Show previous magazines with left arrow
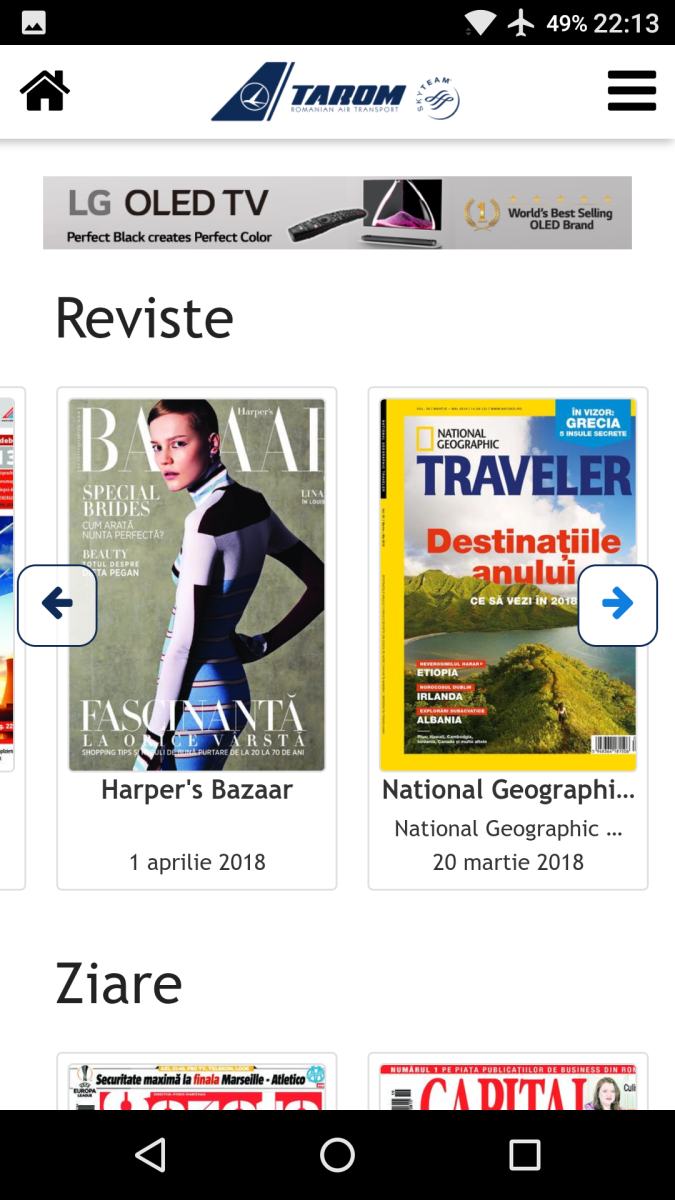The width and height of the screenshot is (675, 1200). [x=57, y=605]
